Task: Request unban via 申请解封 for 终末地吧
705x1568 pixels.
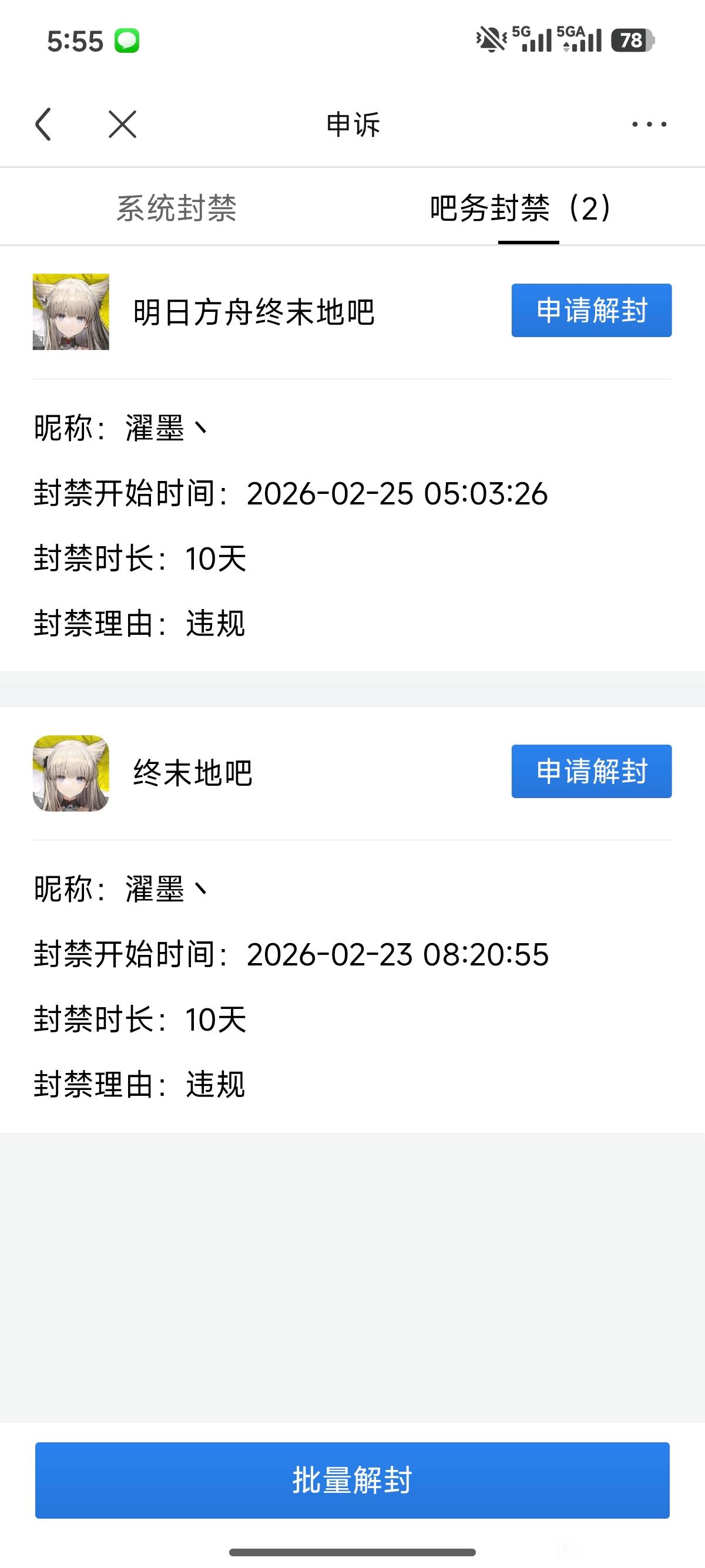Action: [x=591, y=771]
